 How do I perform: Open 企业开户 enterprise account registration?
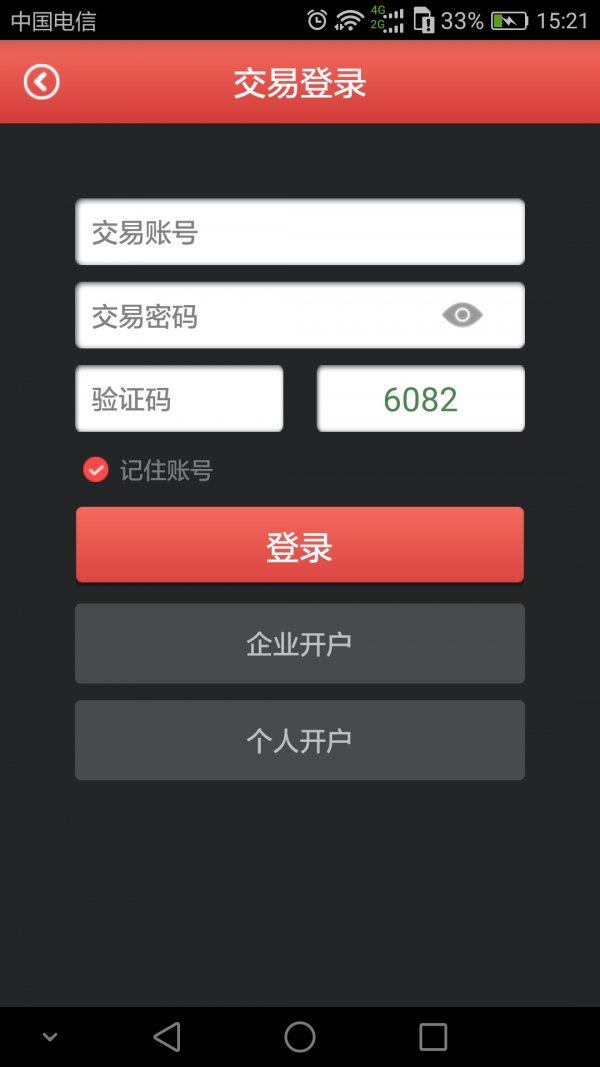click(x=300, y=643)
